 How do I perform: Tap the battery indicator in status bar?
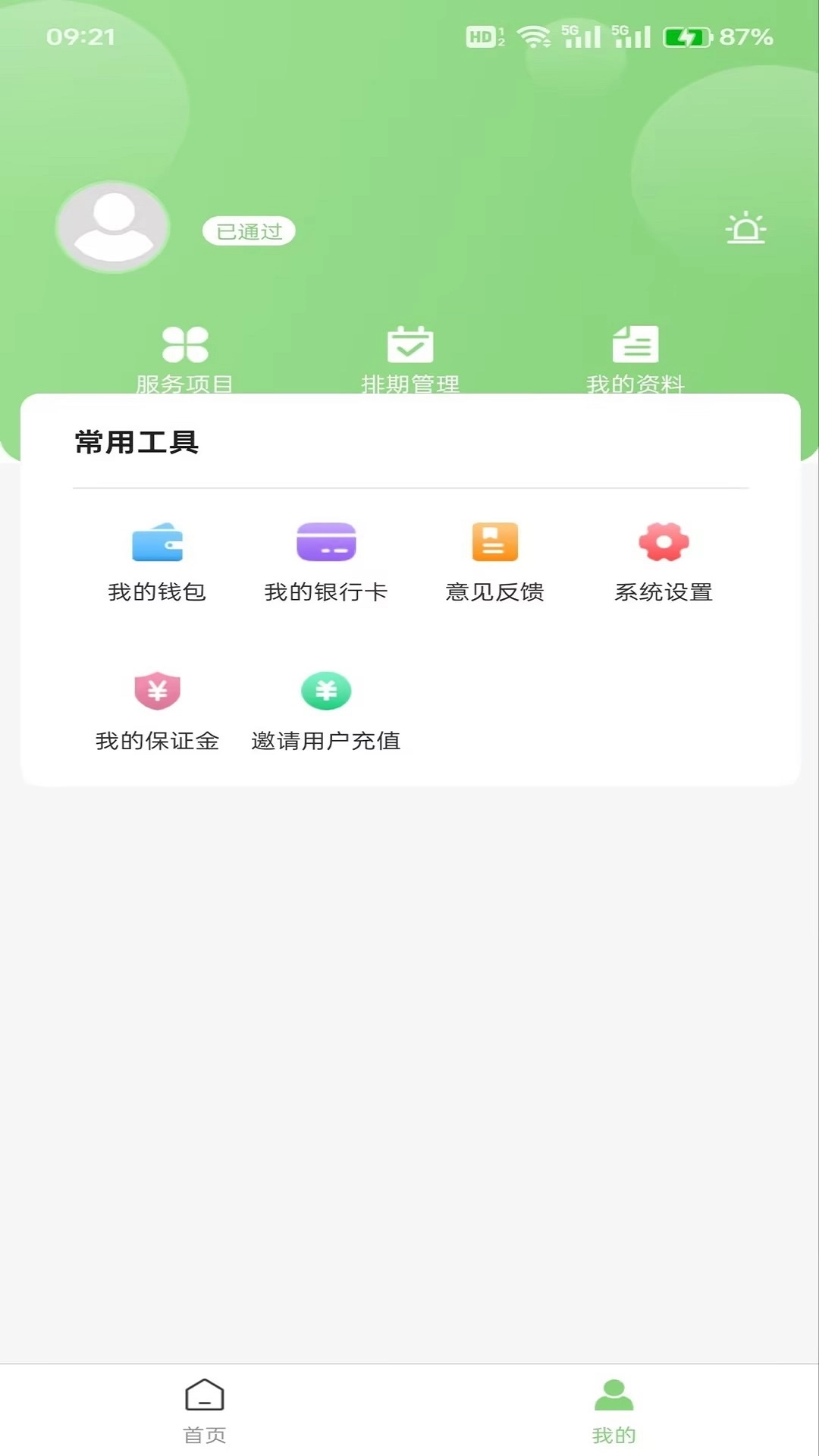click(x=687, y=34)
